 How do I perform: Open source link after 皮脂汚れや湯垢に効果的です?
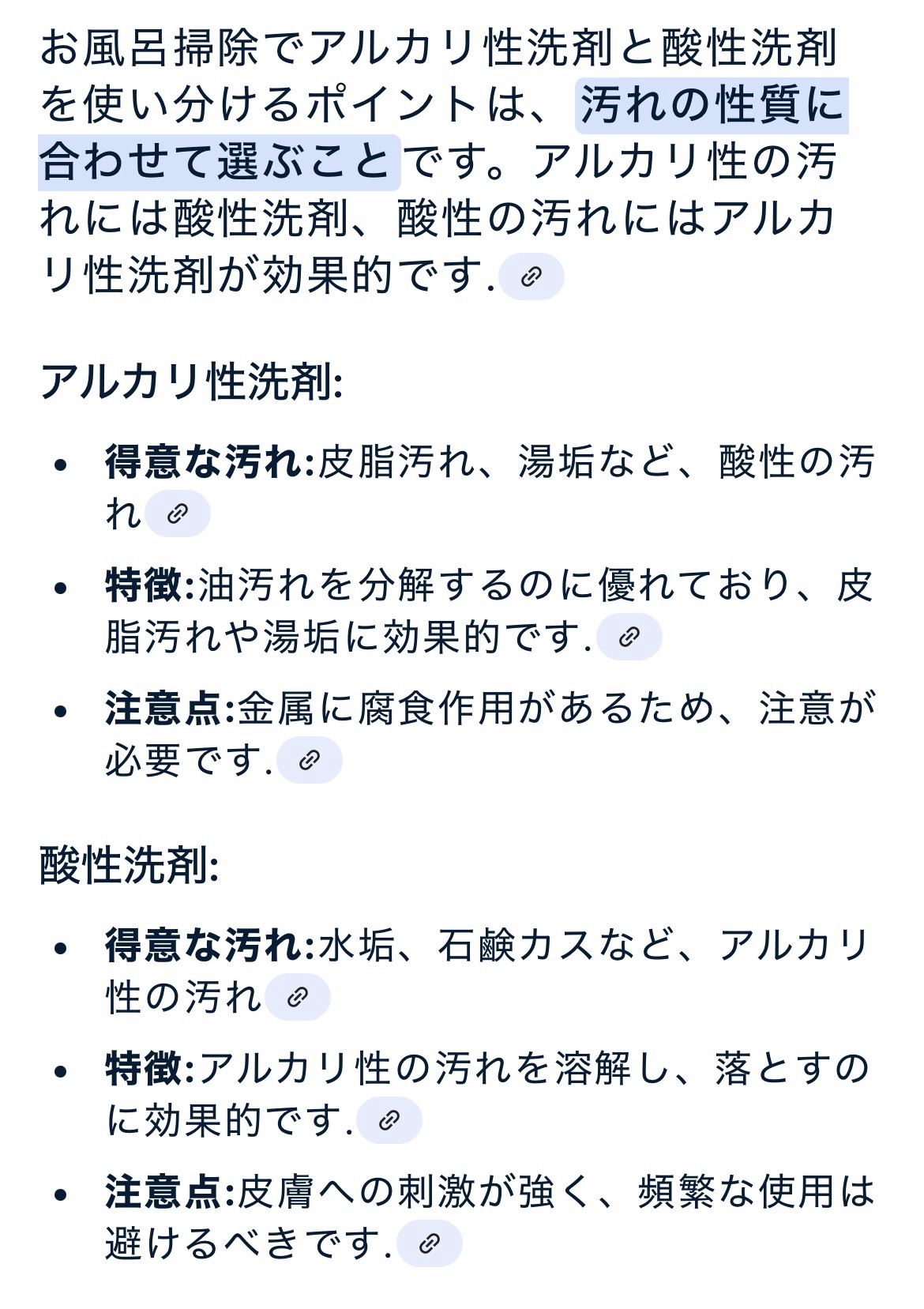tap(629, 637)
